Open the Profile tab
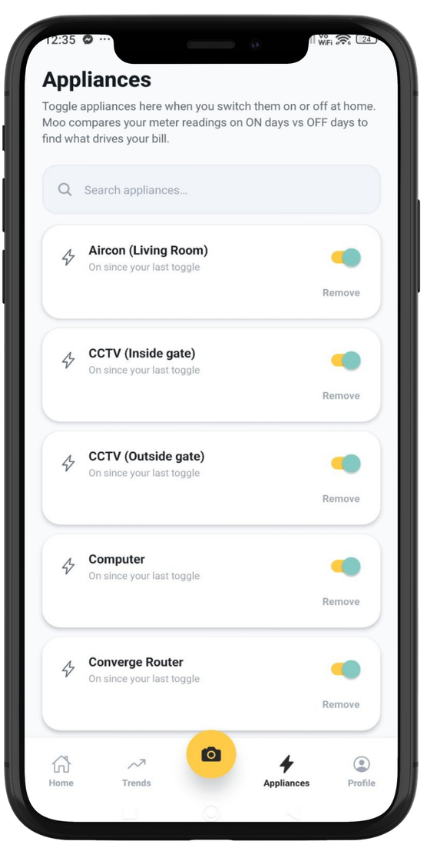Viewport: 424px width, 858px height. click(362, 771)
